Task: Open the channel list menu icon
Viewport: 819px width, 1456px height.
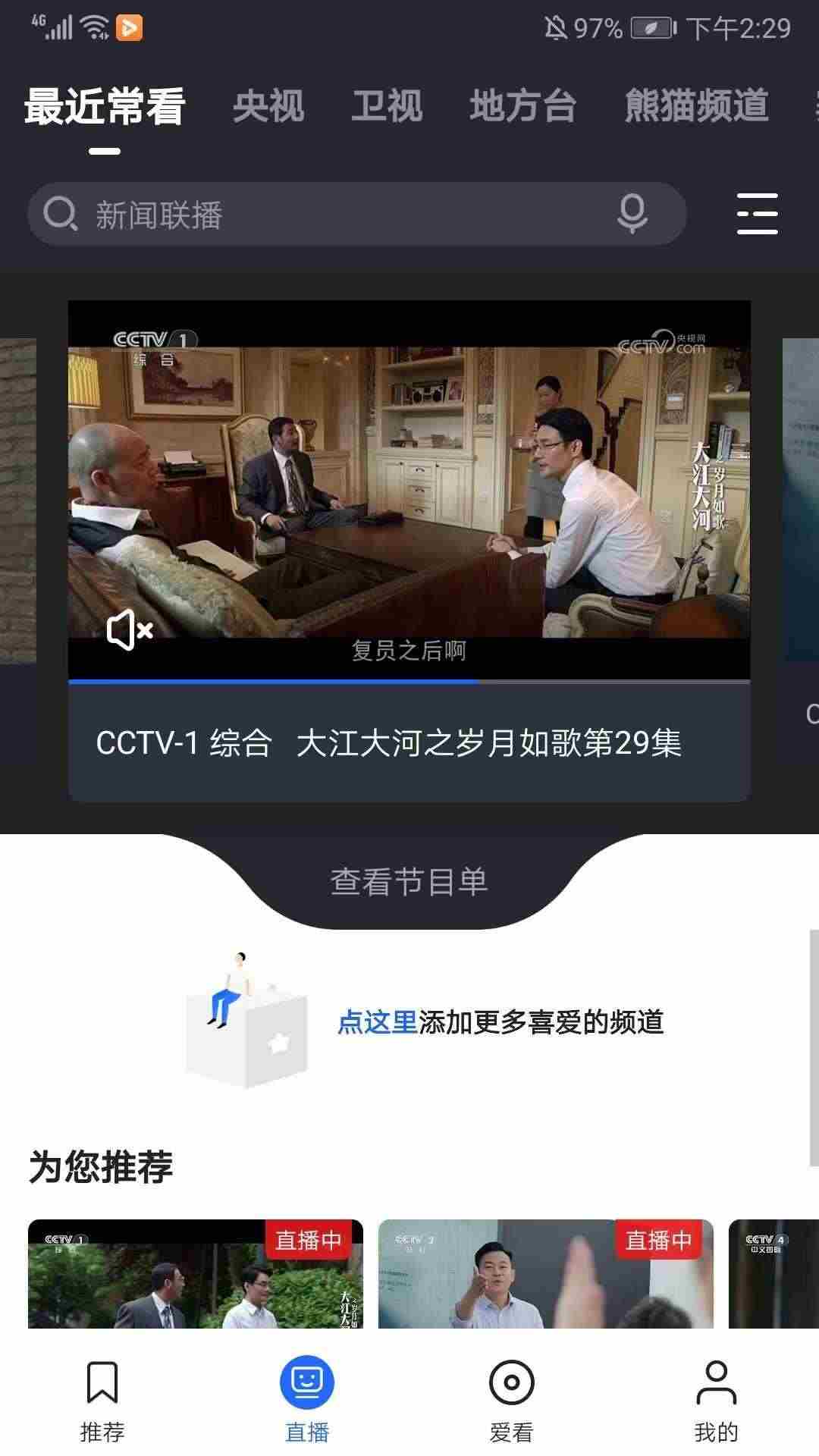Action: pos(757,214)
